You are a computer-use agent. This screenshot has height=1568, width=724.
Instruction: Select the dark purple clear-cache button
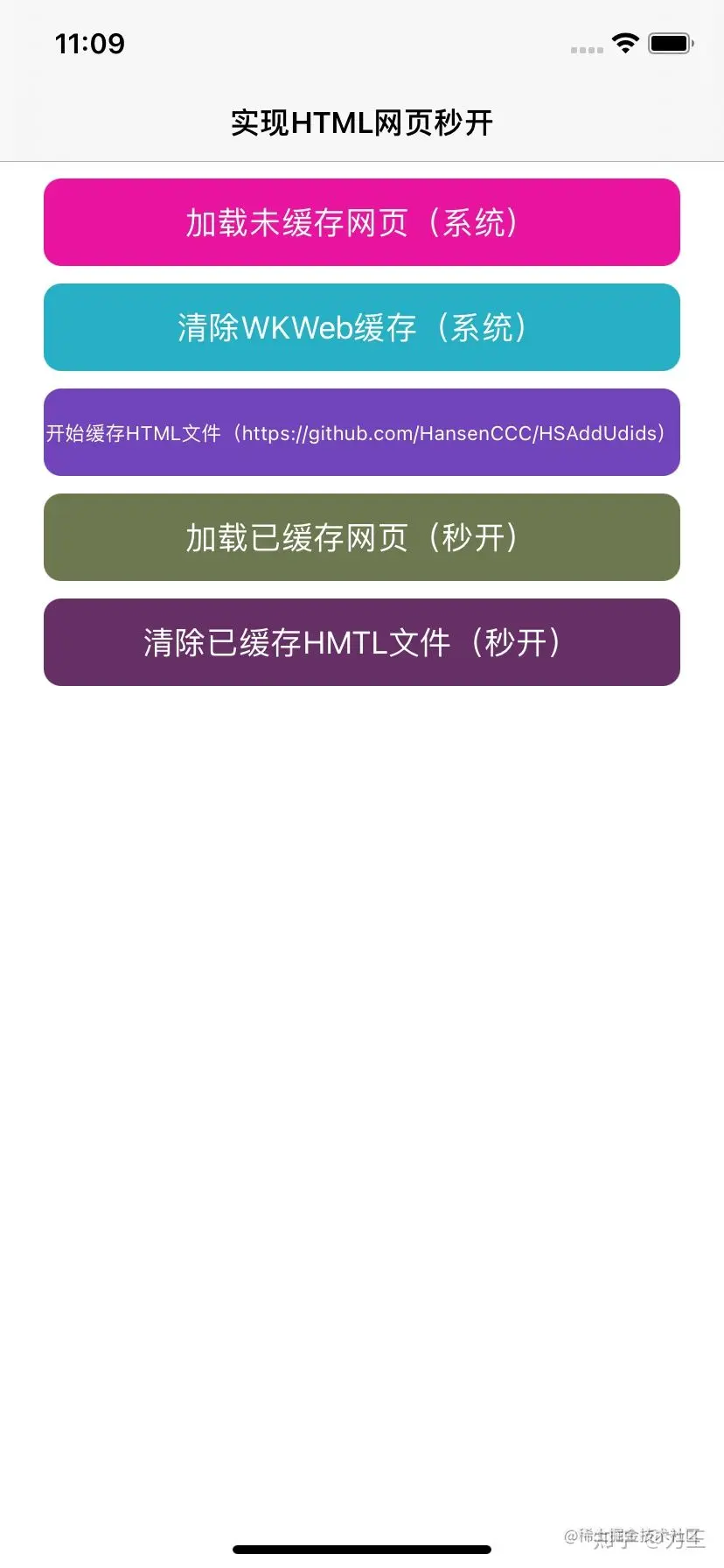coord(361,641)
